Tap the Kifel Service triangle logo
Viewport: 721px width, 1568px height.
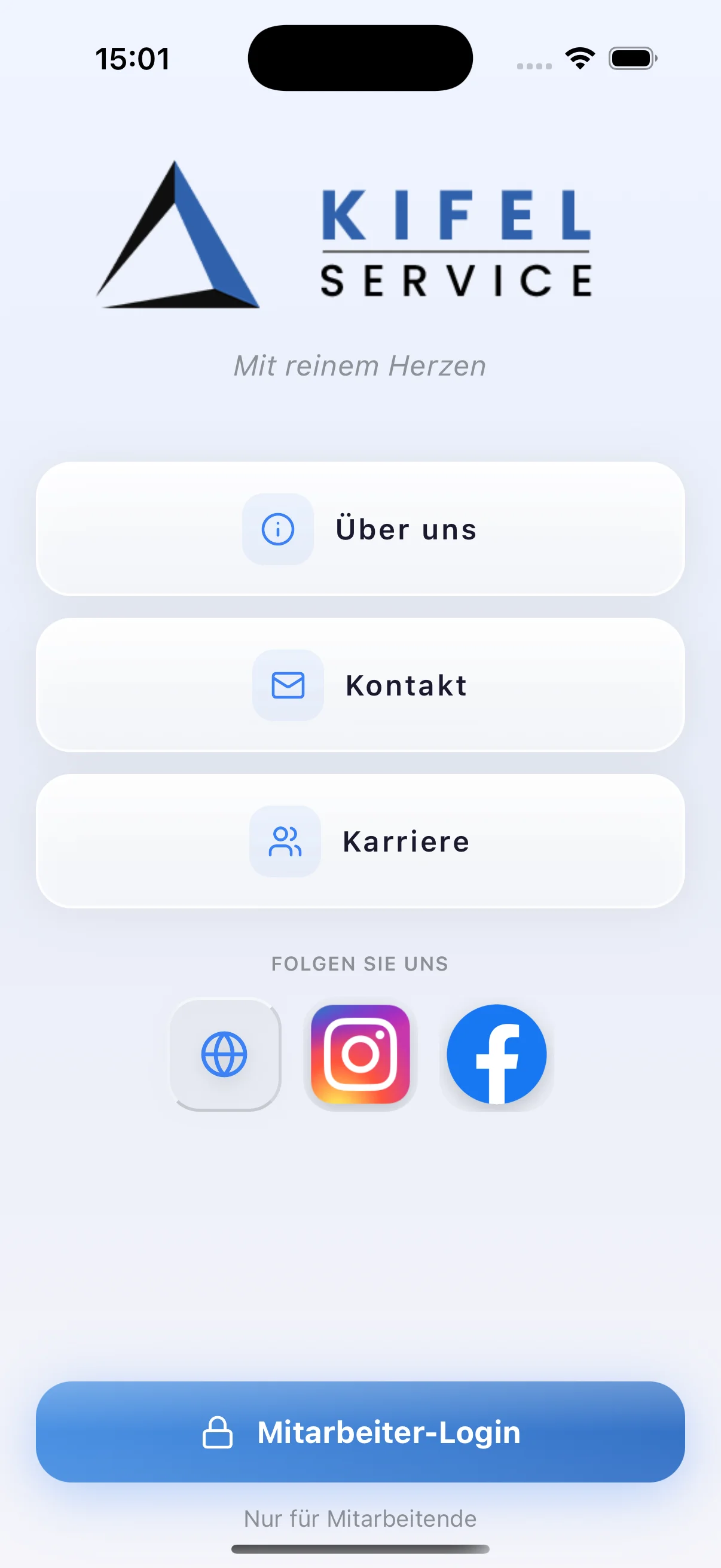click(x=178, y=236)
